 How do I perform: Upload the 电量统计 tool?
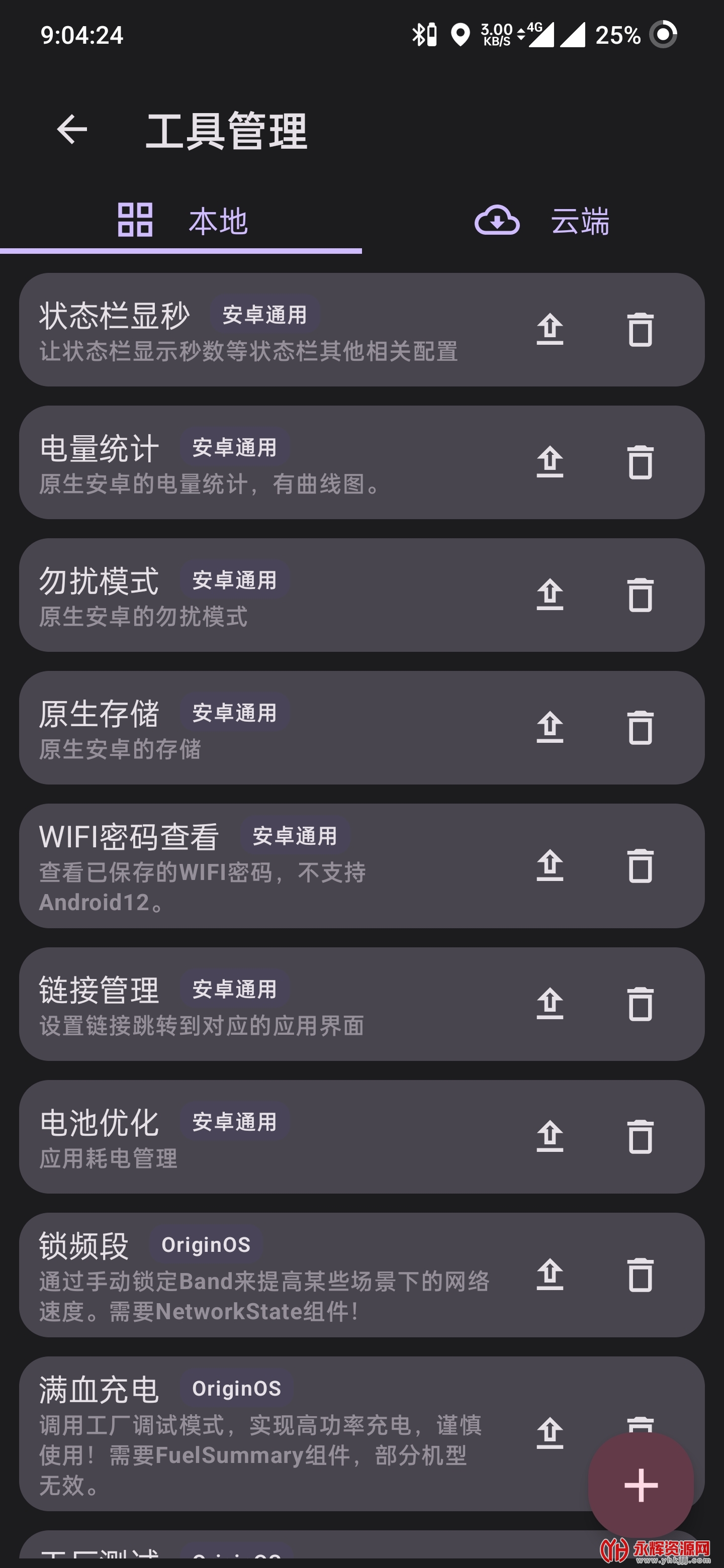[x=549, y=462]
